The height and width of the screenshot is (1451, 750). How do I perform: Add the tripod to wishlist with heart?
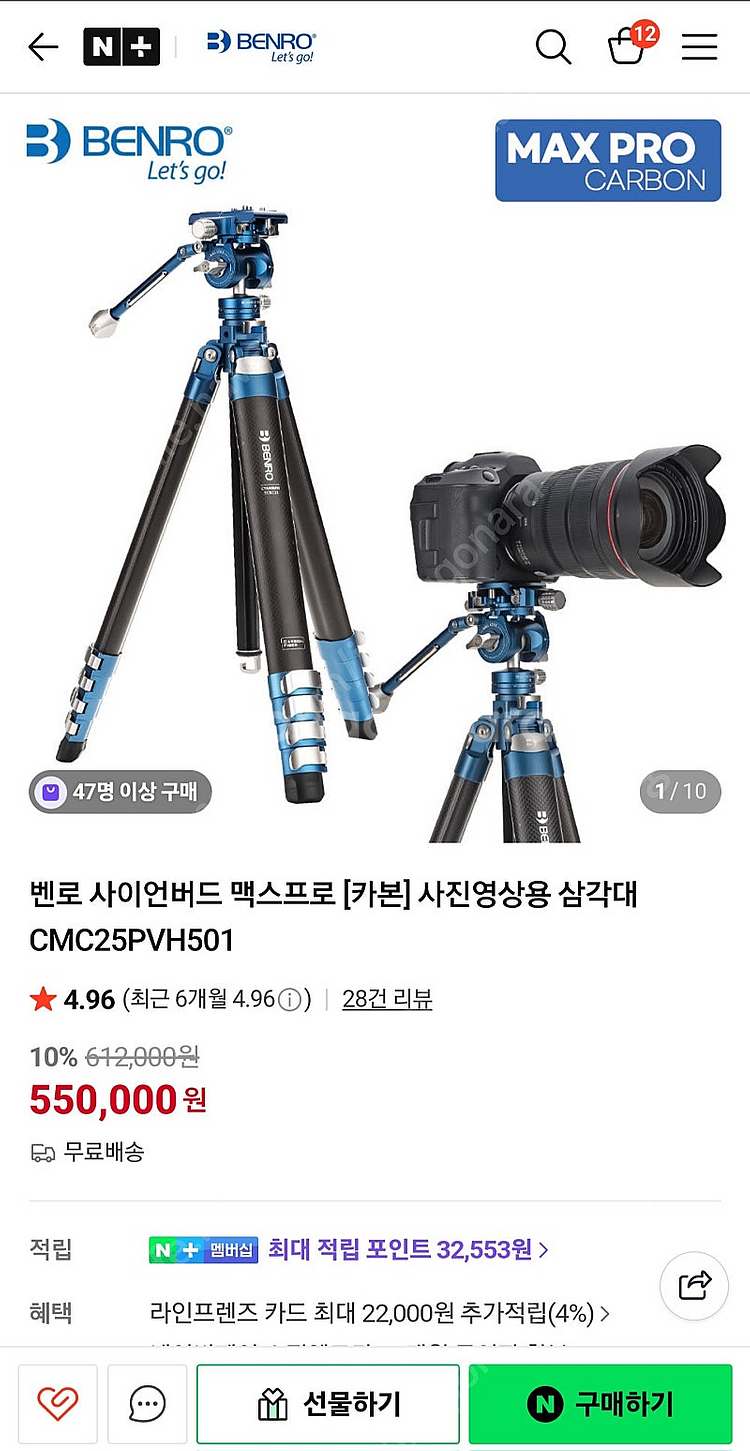click(x=57, y=1404)
